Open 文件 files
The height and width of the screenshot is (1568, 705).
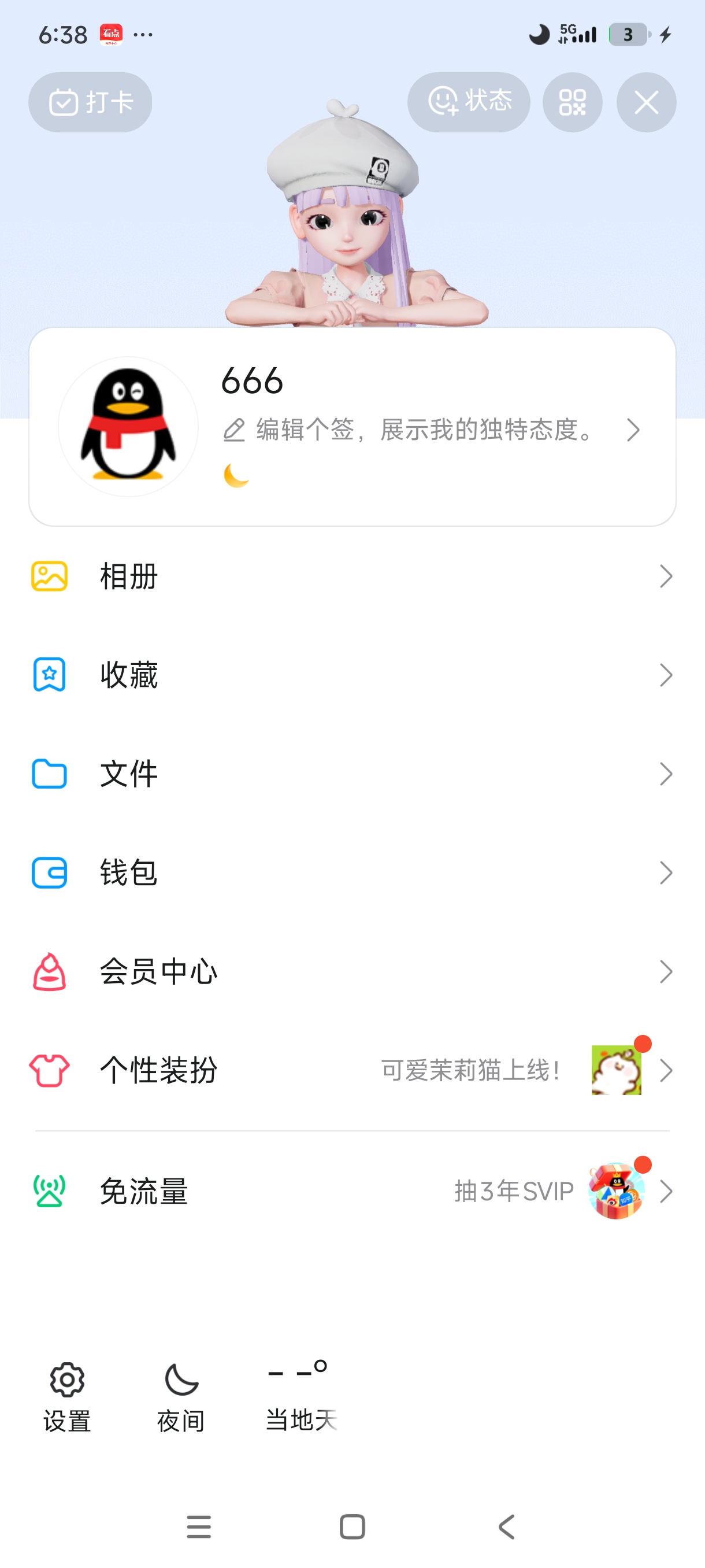pyautogui.click(x=352, y=774)
